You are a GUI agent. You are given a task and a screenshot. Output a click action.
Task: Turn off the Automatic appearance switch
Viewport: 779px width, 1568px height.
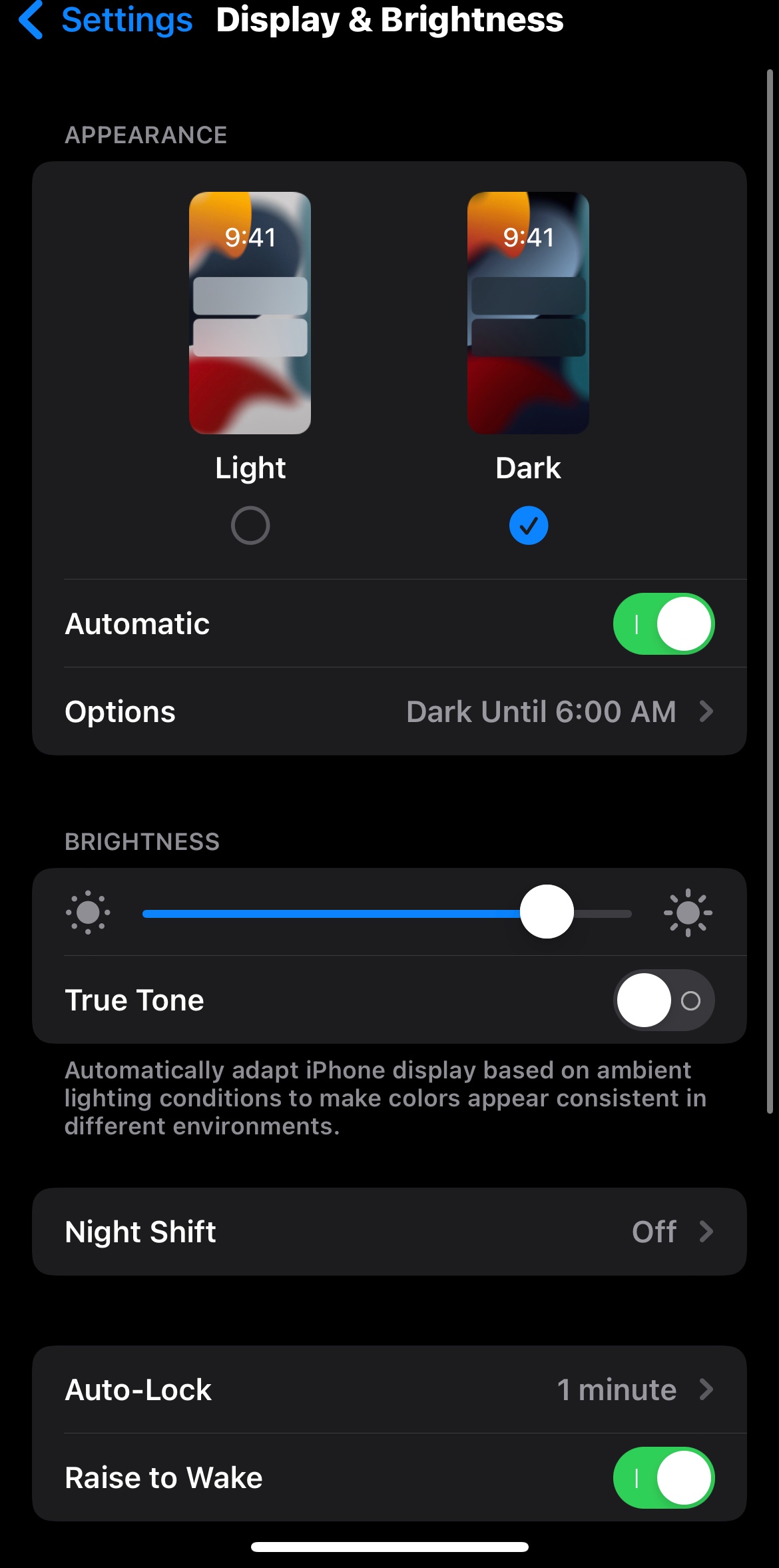664,624
